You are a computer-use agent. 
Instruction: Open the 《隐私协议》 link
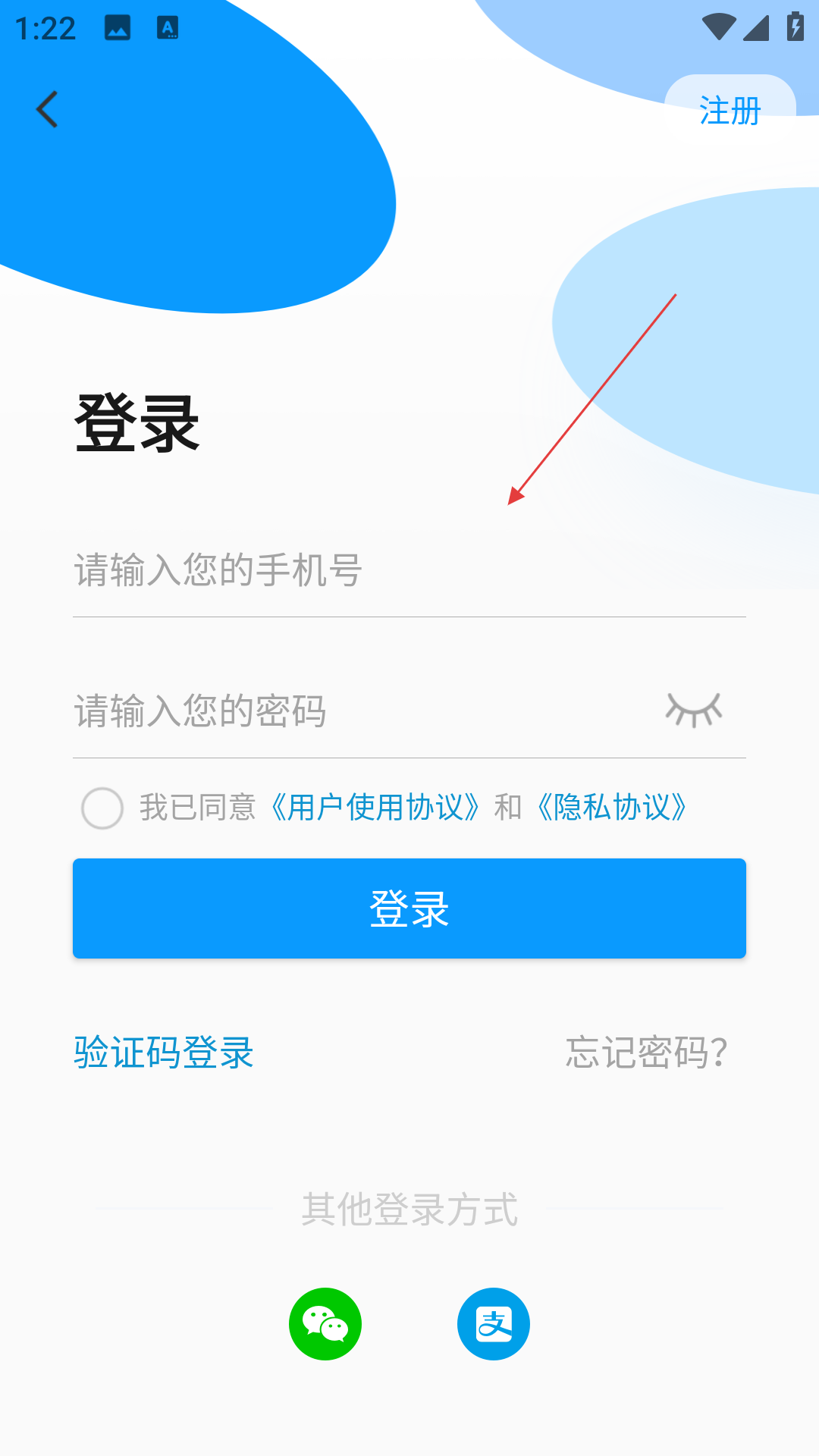(612, 808)
